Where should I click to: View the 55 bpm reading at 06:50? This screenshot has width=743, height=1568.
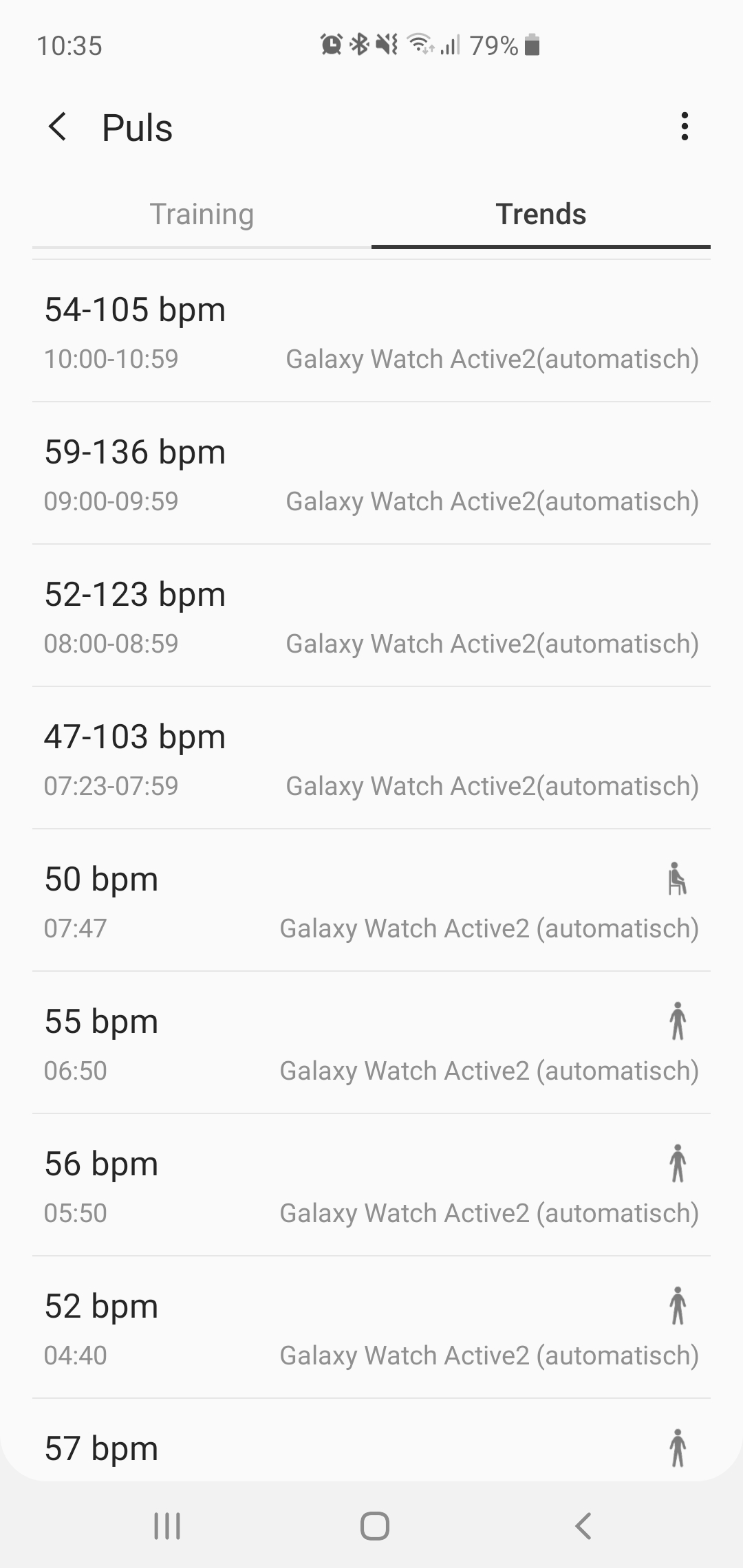tap(371, 1043)
